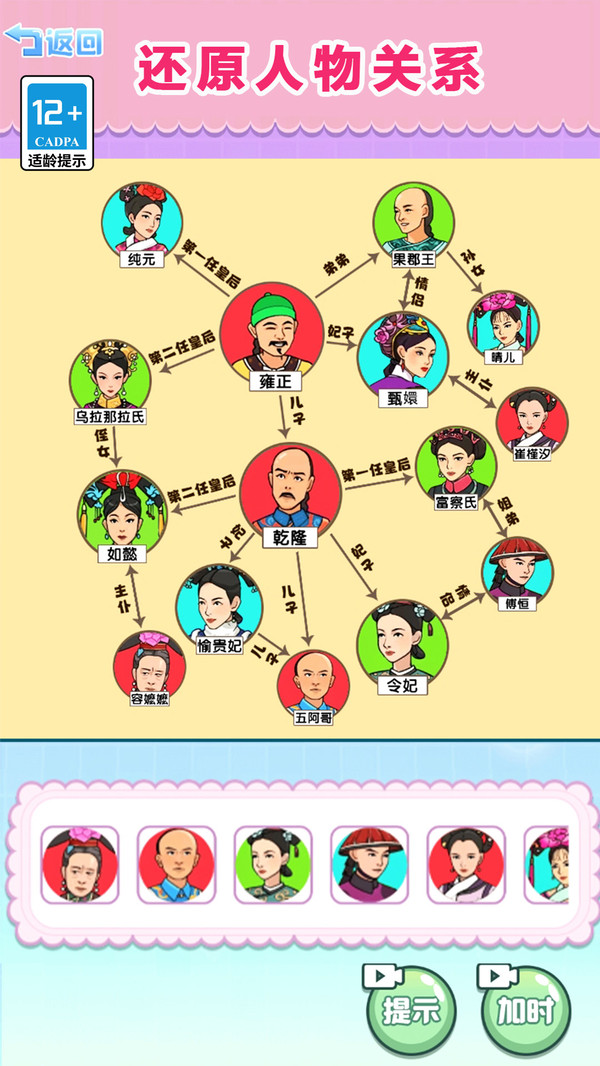
Task: Select the elderly woman tile with pink flower
Action: [80, 865]
